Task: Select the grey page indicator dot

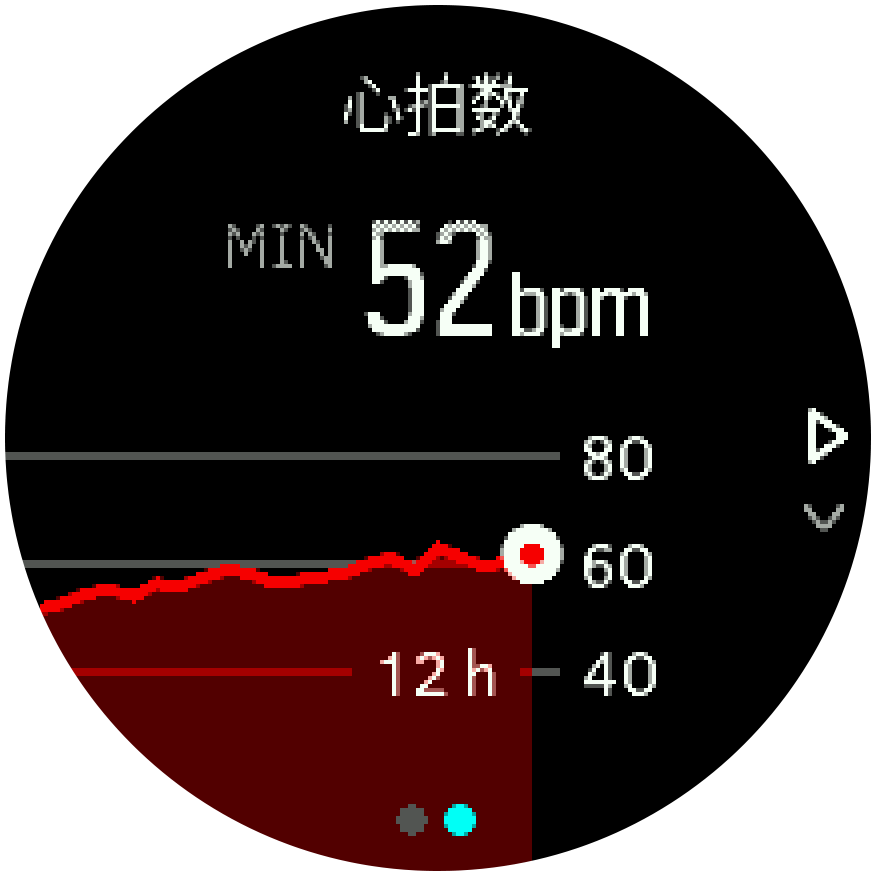Action: 411,821
